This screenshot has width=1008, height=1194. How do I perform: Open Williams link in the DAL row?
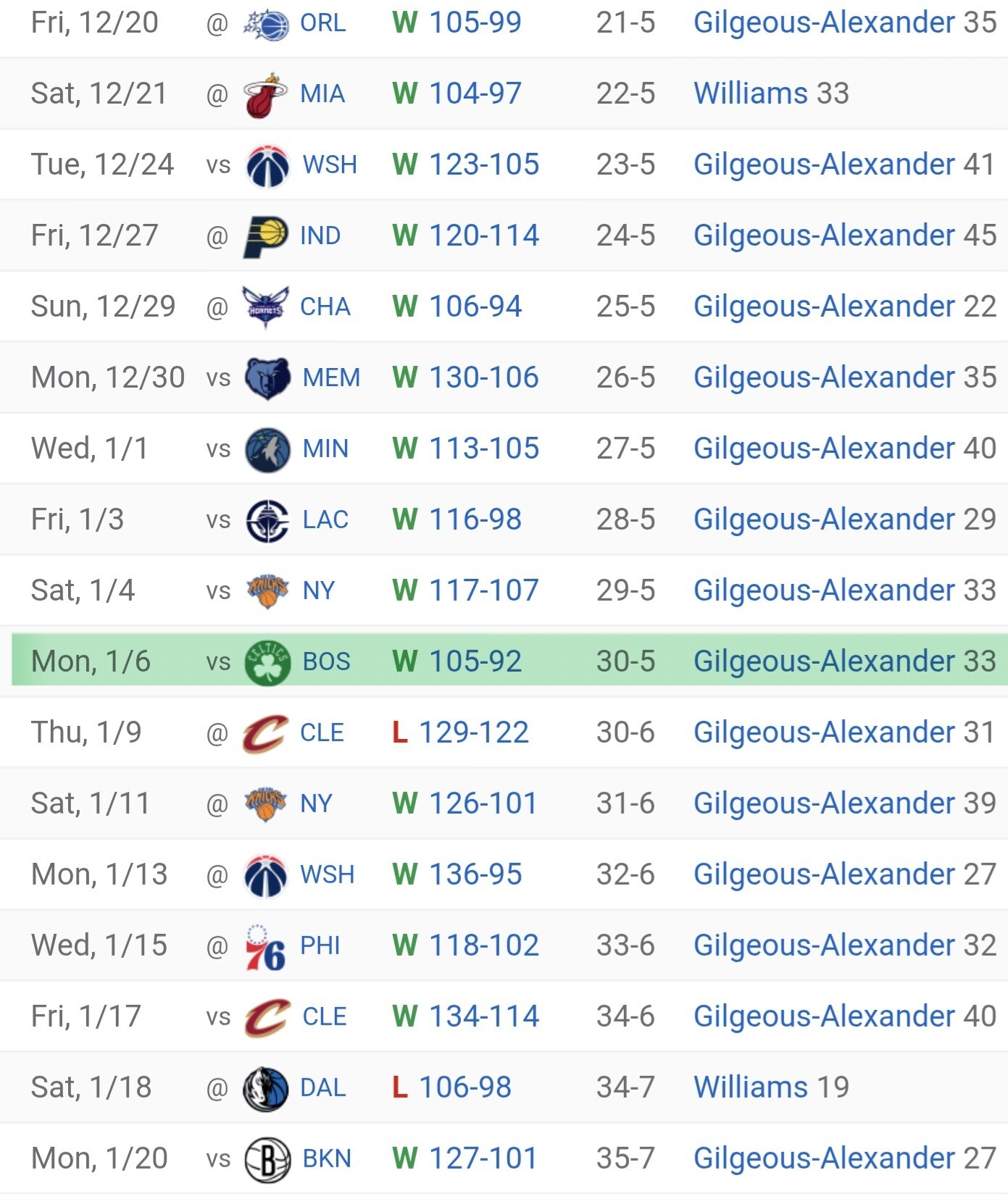pyautogui.click(x=750, y=1087)
